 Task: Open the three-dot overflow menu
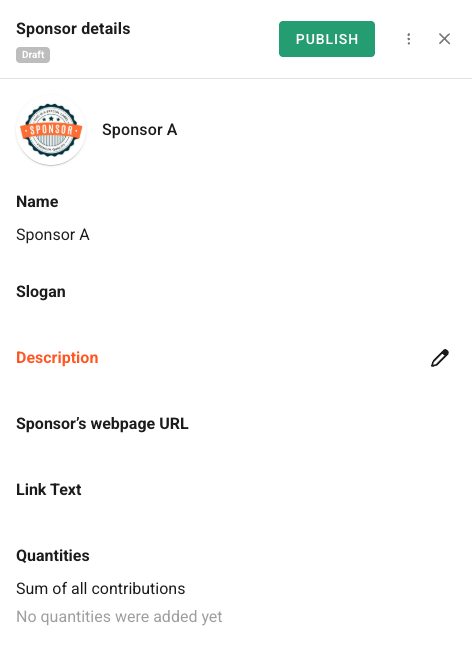409,39
